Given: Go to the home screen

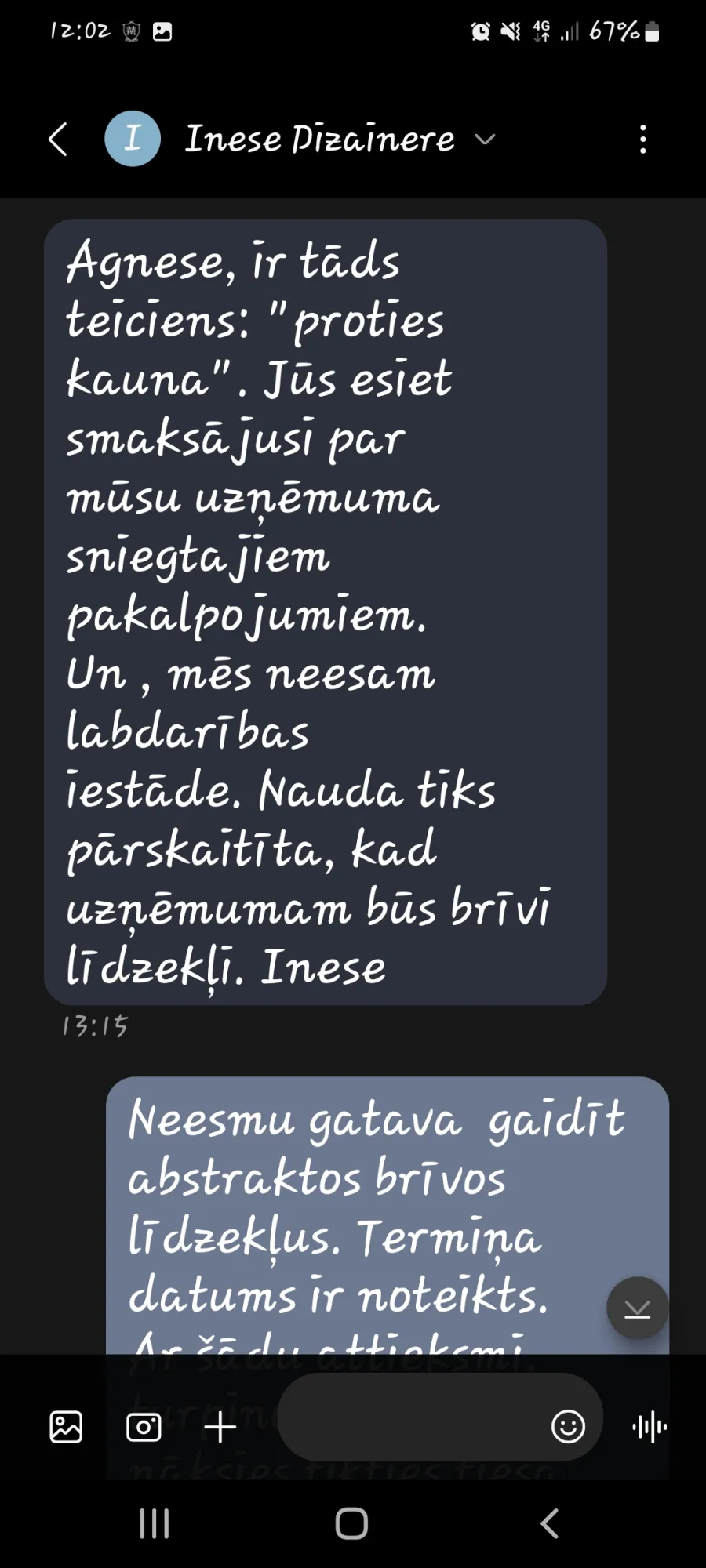Looking at the screenshot, I should point(351,1524).
